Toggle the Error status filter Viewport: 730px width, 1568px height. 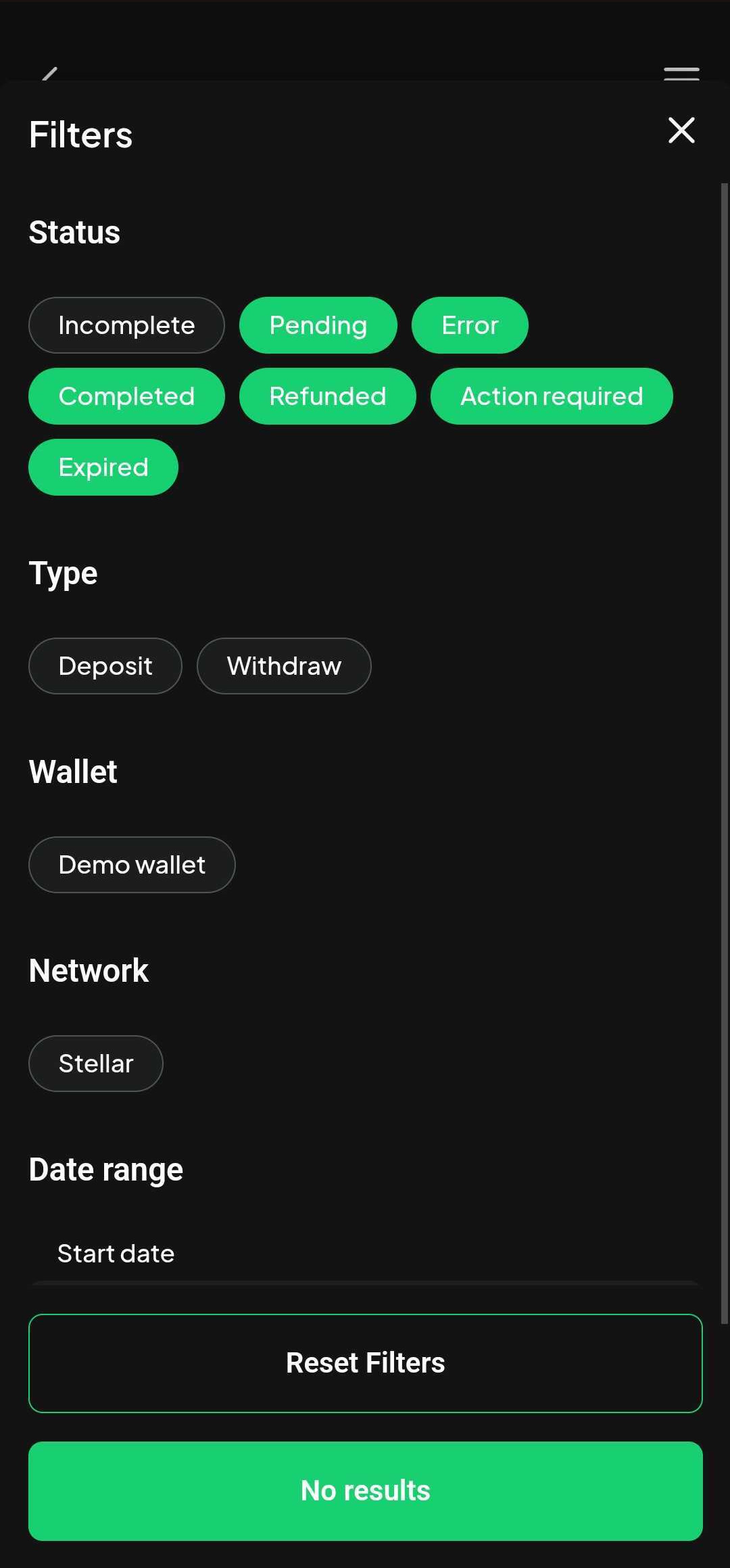(x=470, y=325)
